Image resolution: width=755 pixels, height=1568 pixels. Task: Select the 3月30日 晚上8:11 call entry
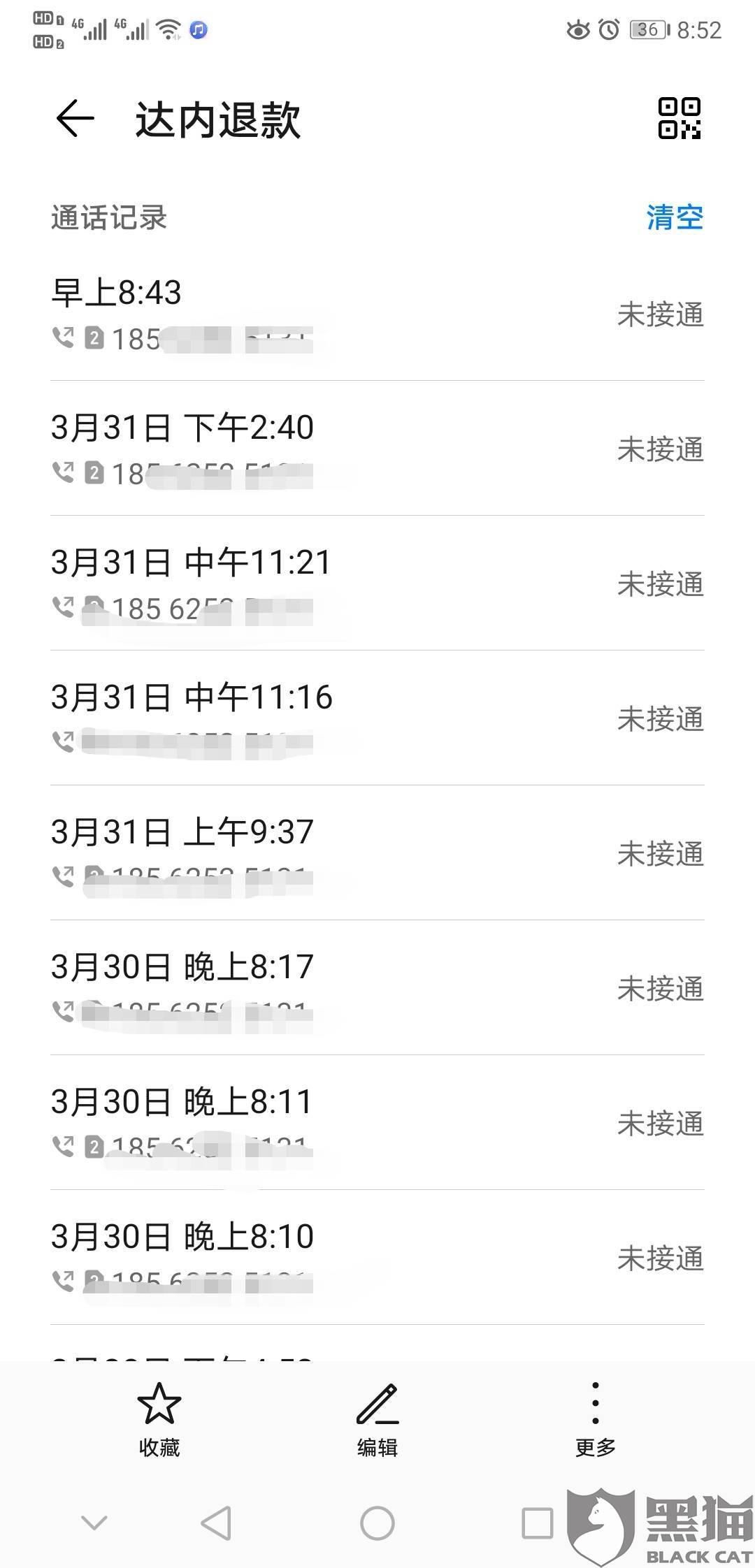(377, 1123)
